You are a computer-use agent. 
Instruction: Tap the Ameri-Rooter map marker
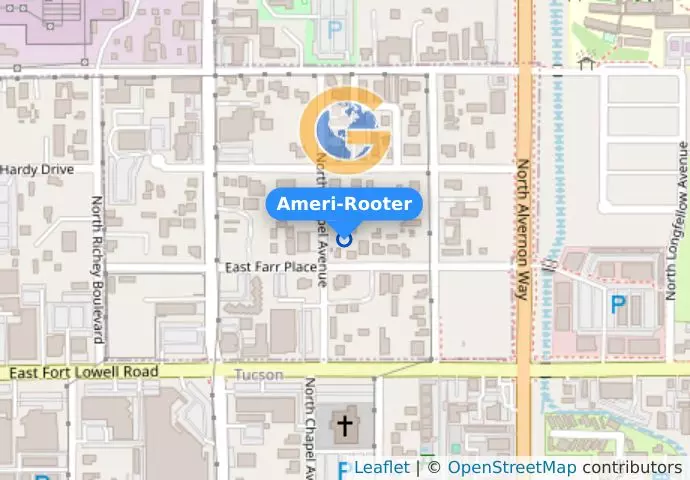click(x=345, y=239)
